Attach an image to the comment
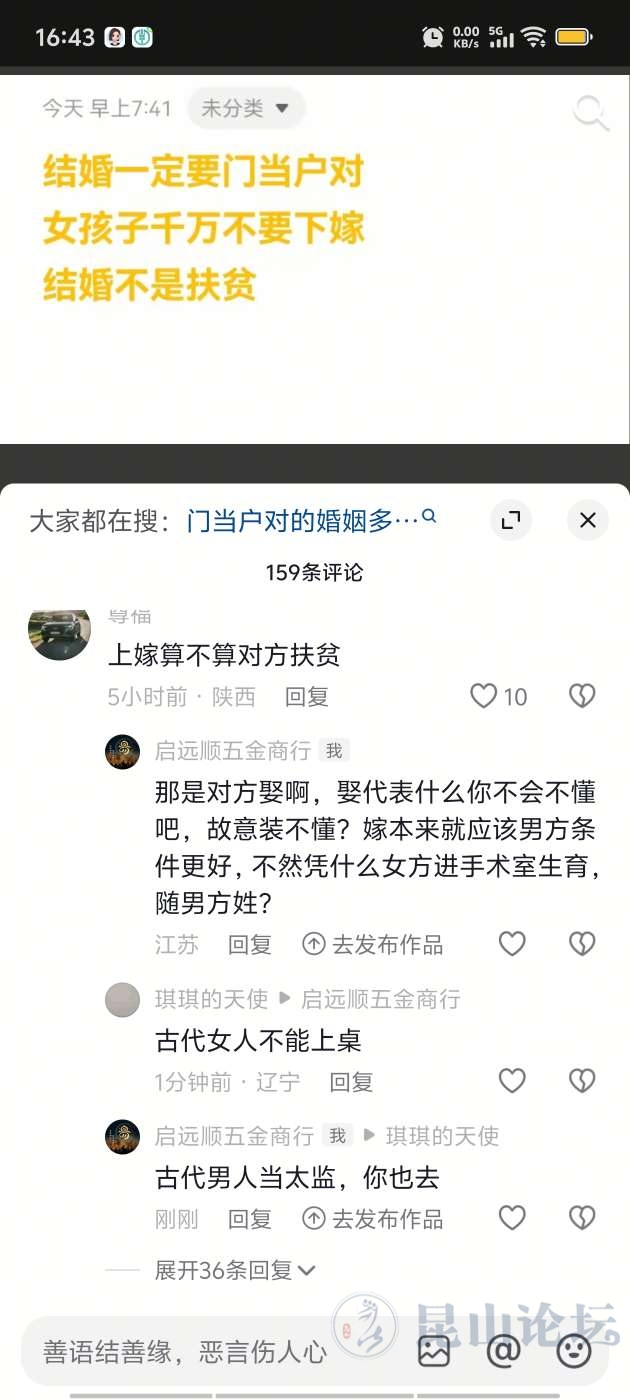 pos(434,1351)
